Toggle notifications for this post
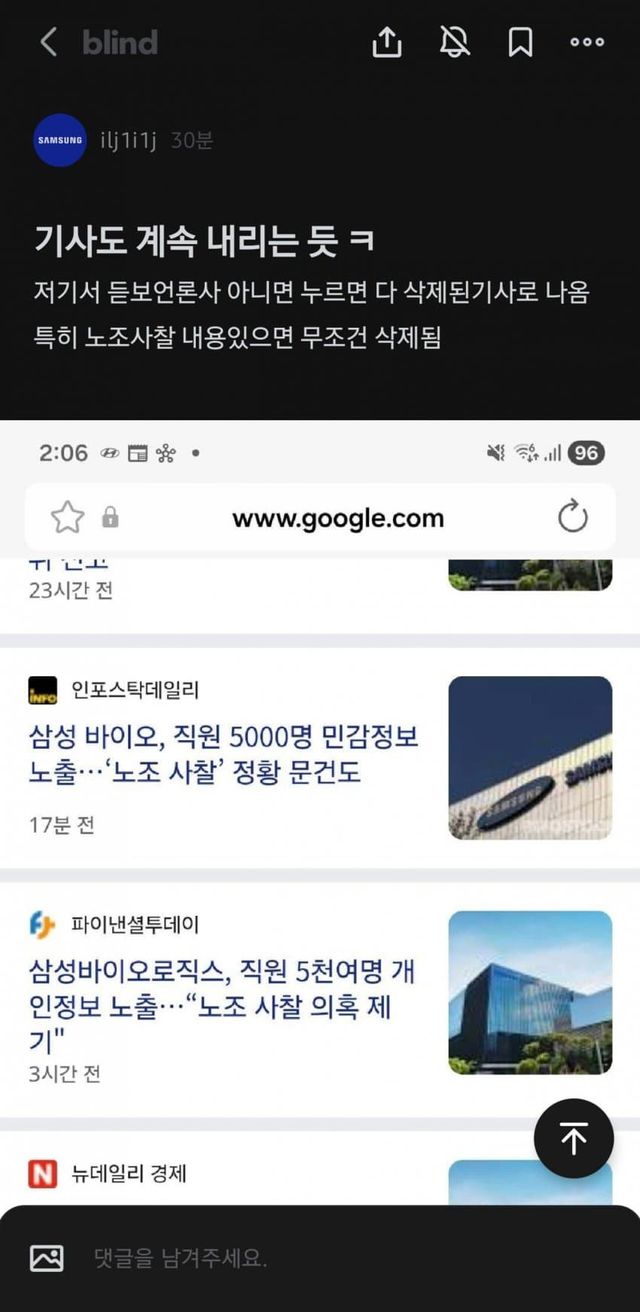This screenshot has width=640, height=1312. click(x=455, y=42)
